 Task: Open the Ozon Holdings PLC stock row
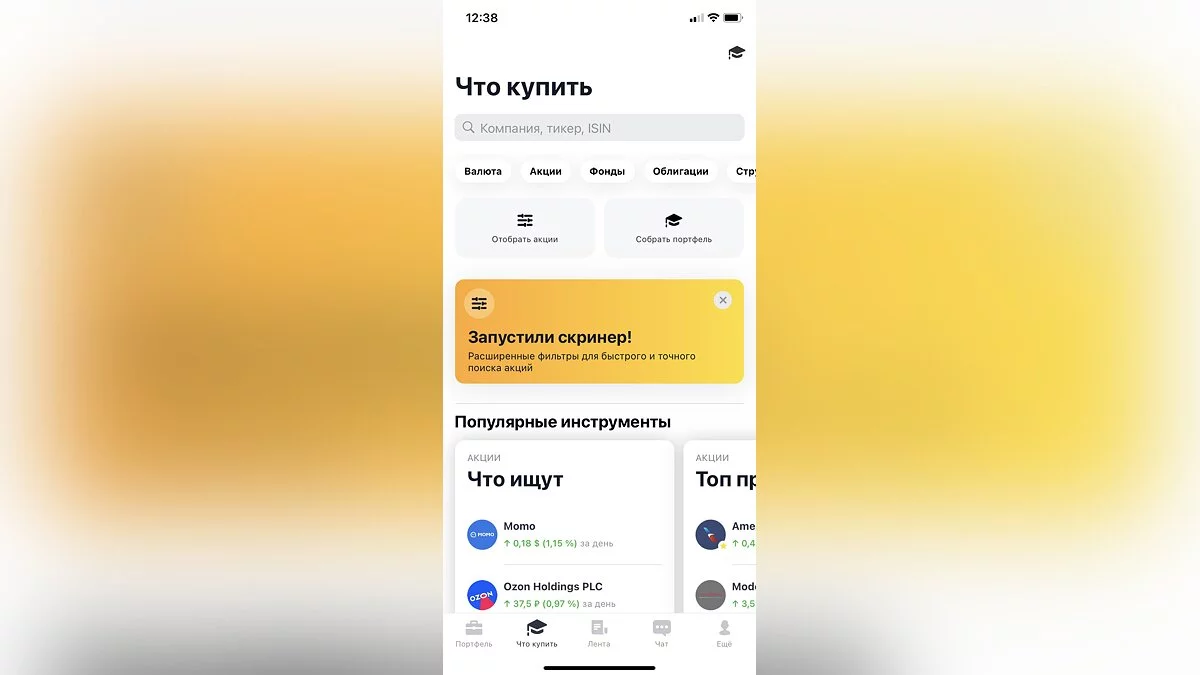pos(563,595)
